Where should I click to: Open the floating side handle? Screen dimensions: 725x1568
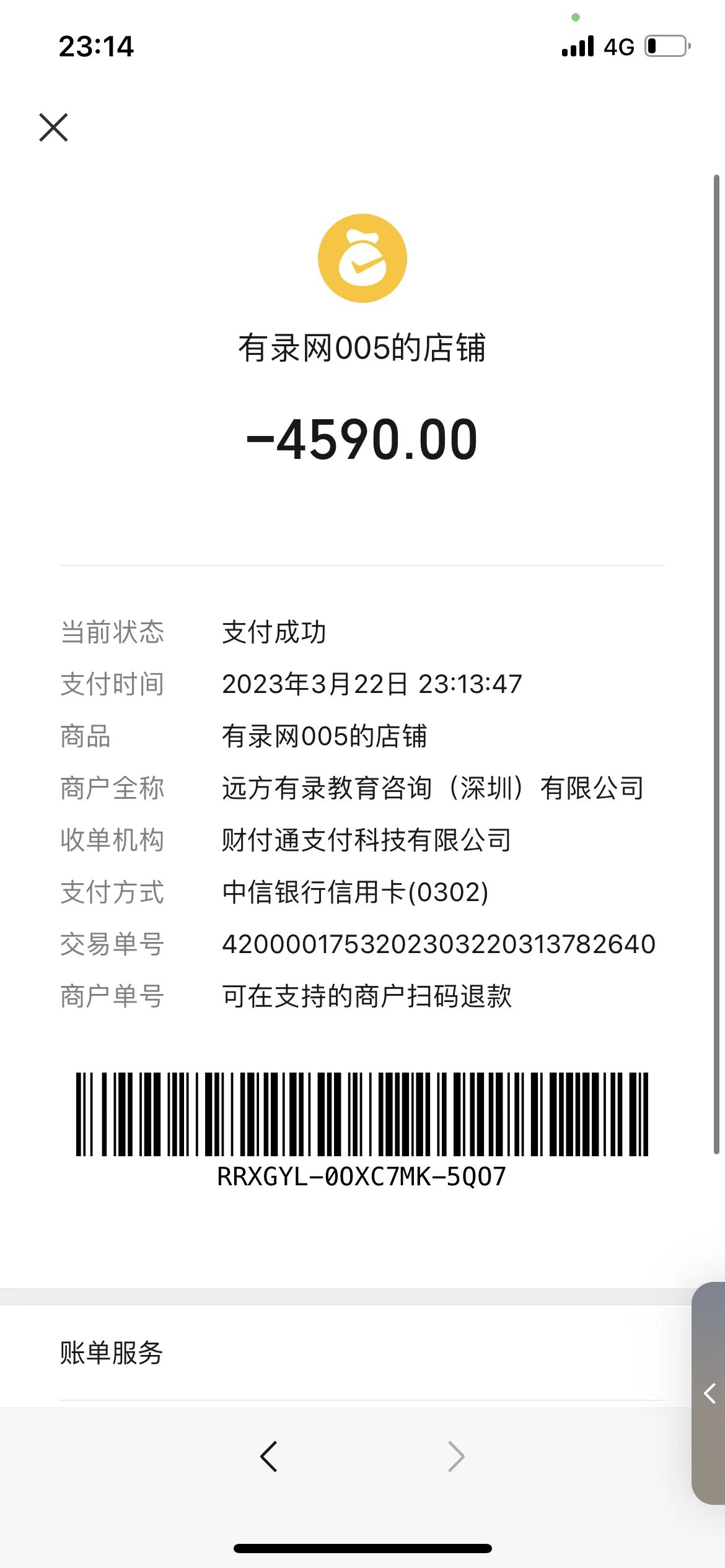710,1393
